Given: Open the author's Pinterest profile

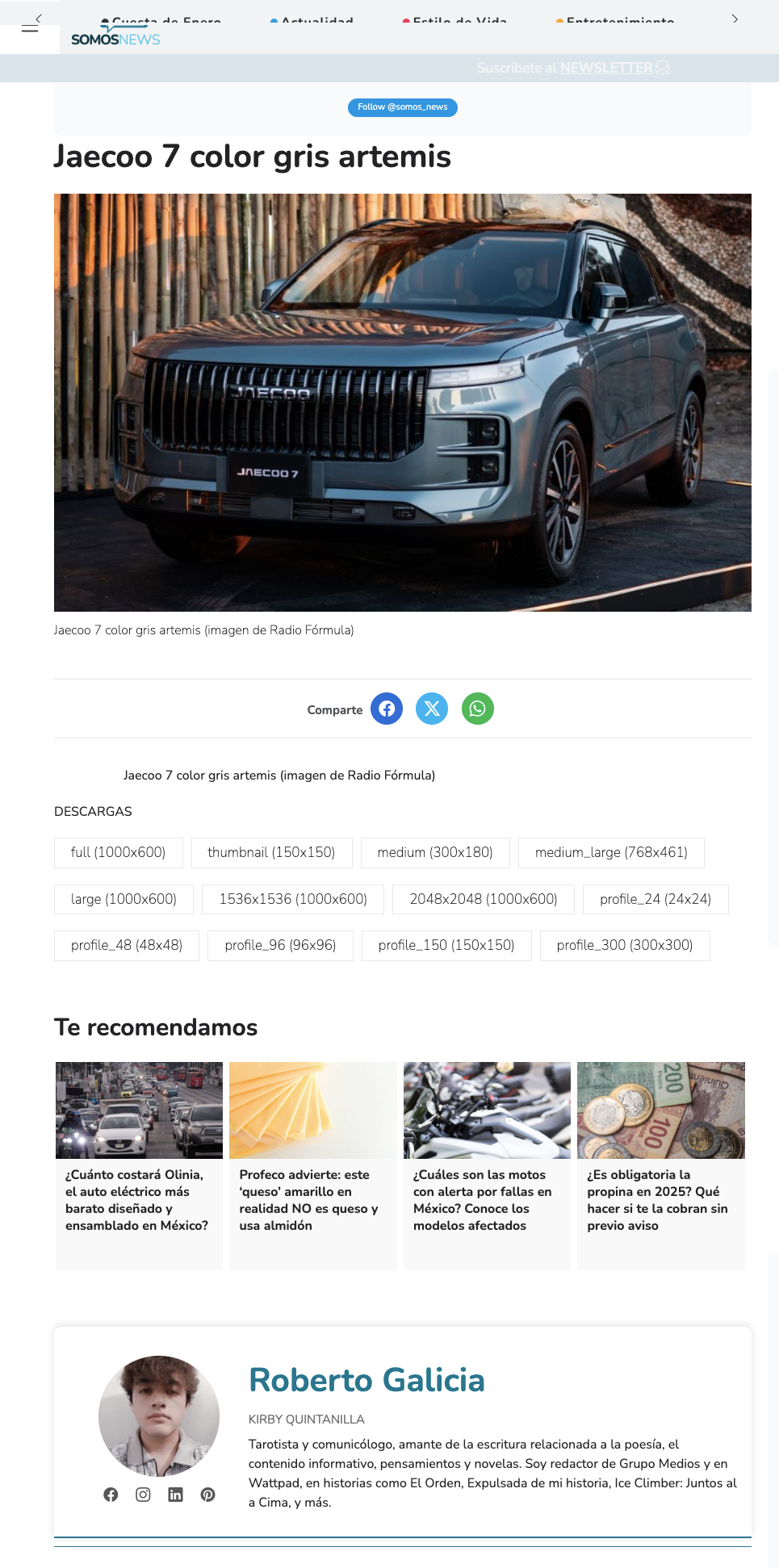Looking at the screenshot, I should [x=207, y=1495].
